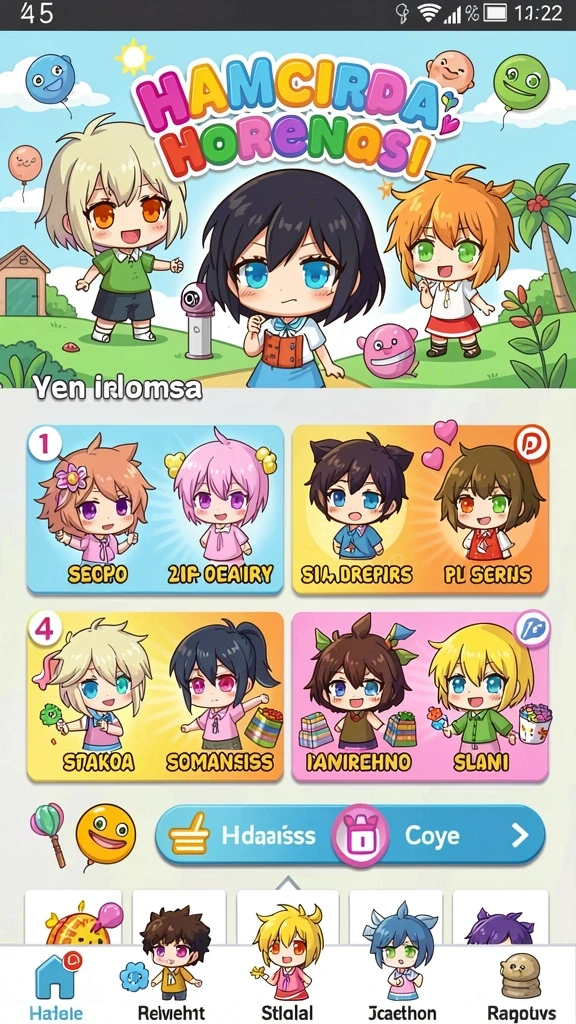The height and width of the screenshot is (1024, 576).
Task: Open the SIA DREPIRS PU SERIIS card
Action: coord(420,509)
